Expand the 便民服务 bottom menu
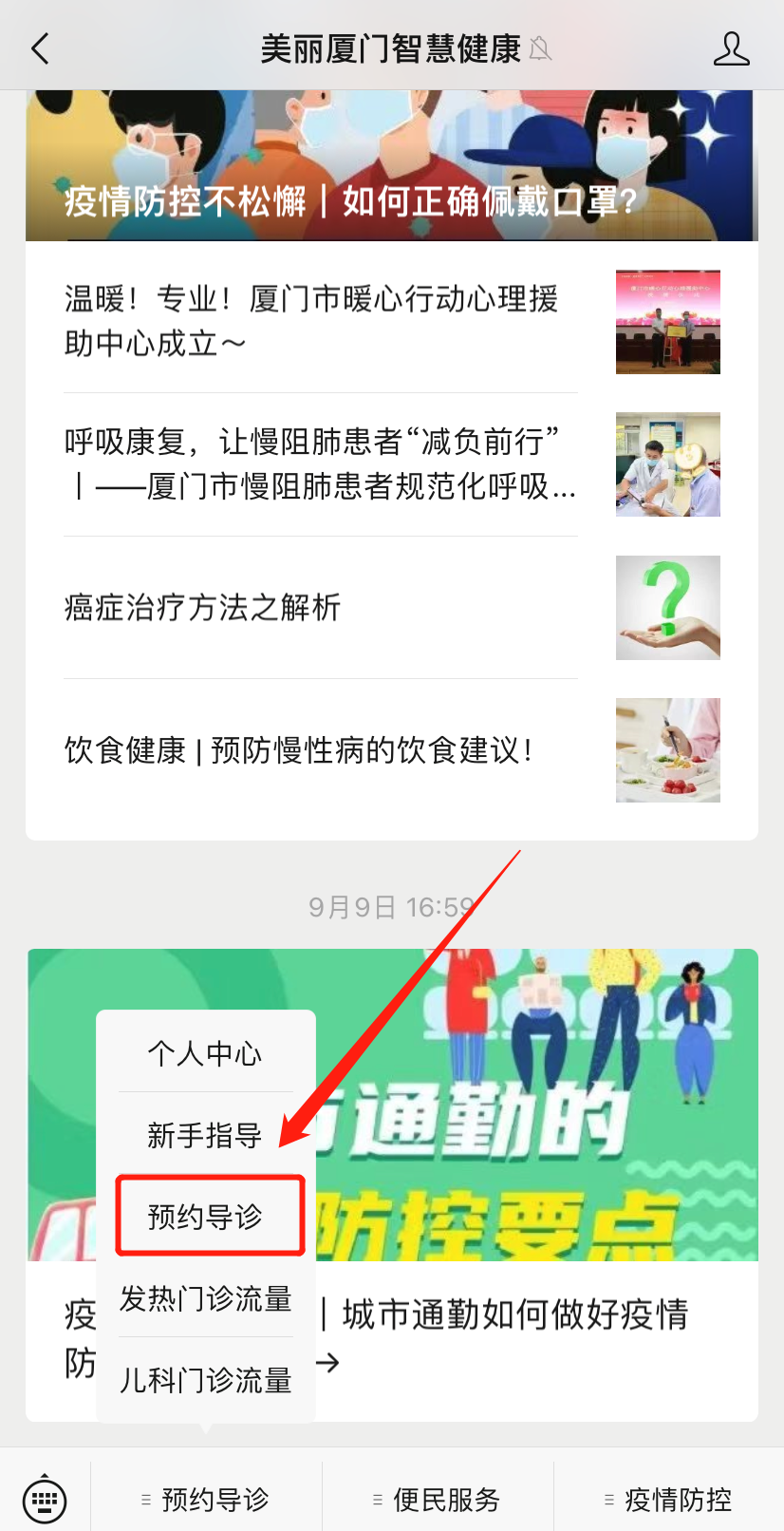Viewport: 784px width, 1531px height. coord(438,1500)
